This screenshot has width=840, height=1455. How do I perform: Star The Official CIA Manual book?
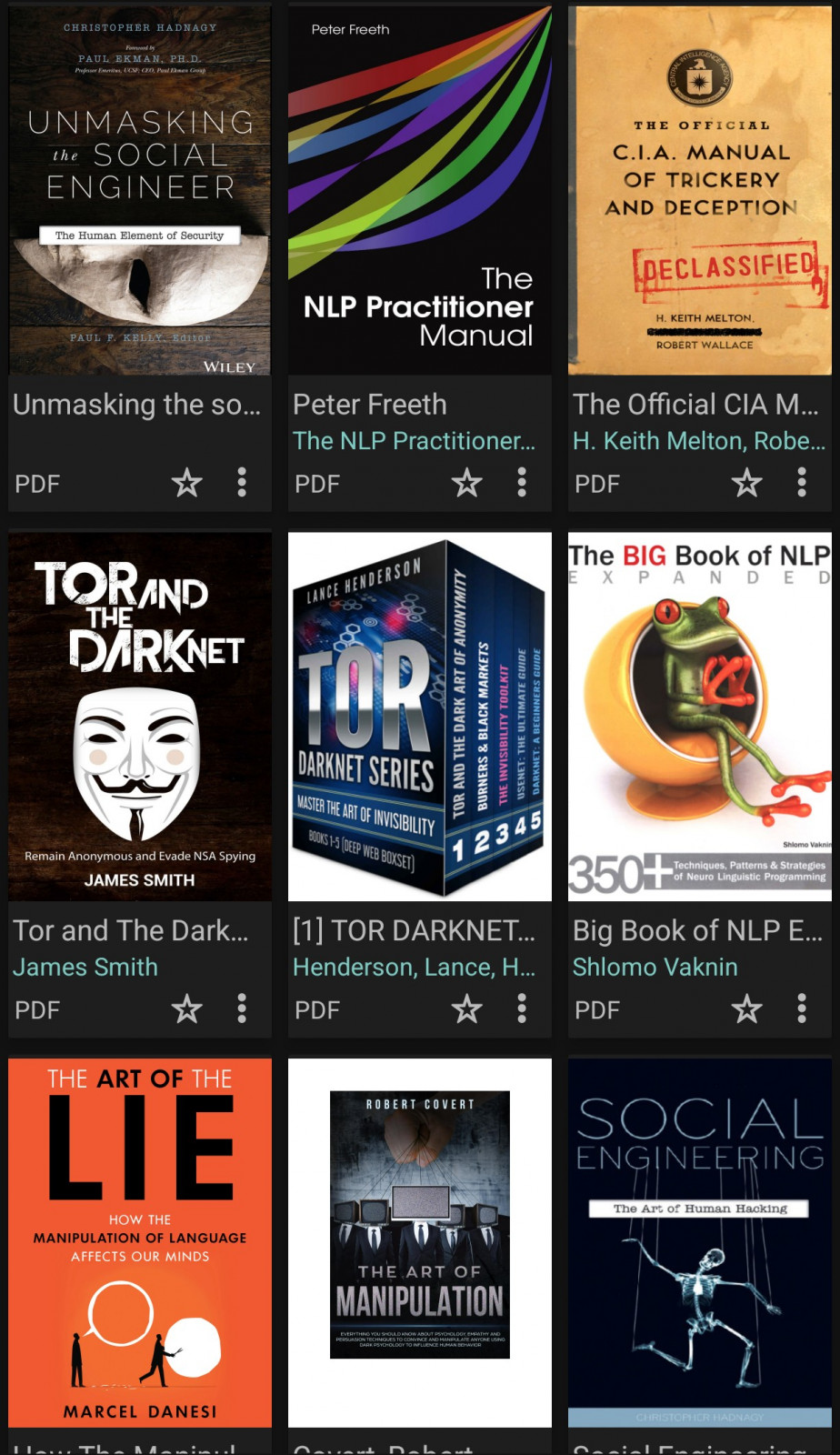pos(747,483)
